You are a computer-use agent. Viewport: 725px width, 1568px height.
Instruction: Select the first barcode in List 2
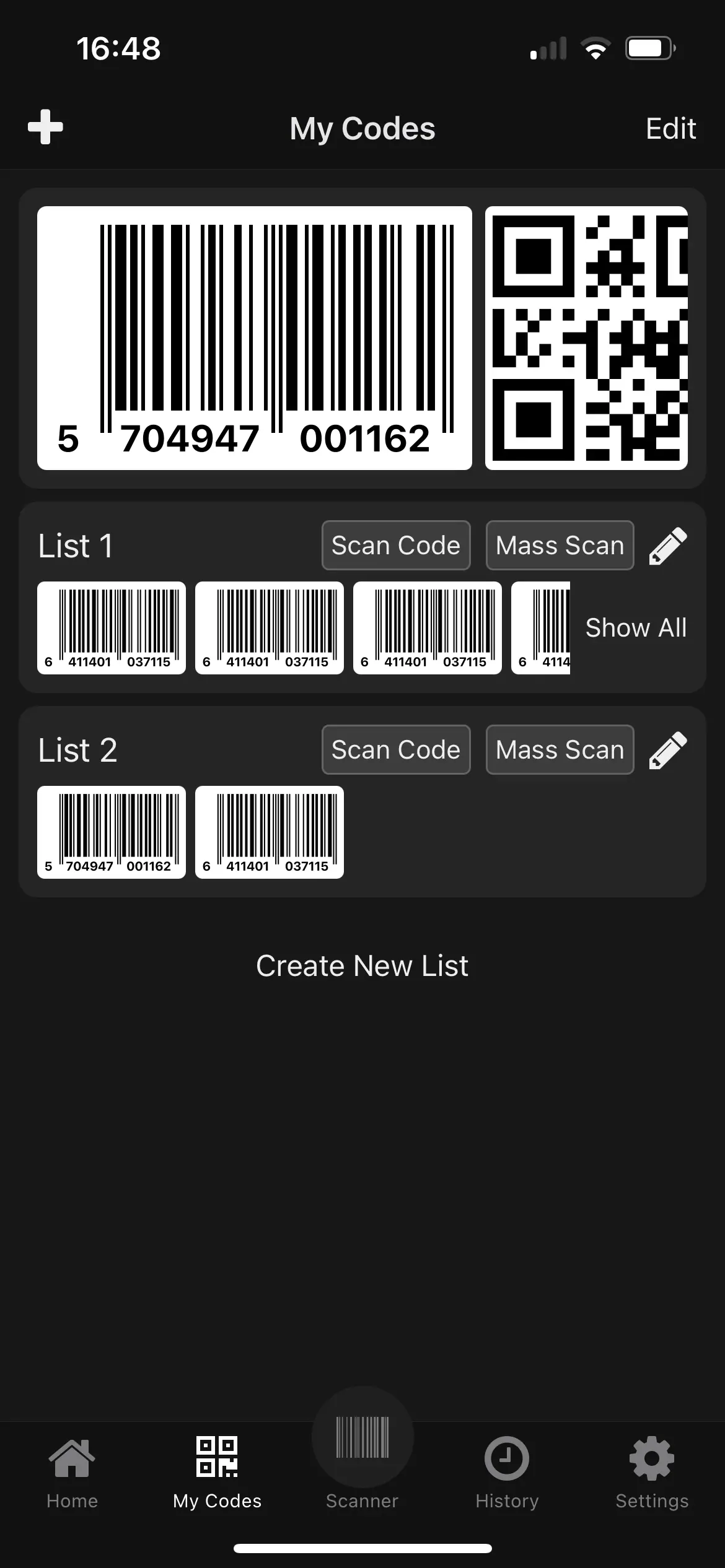click(x=112, y=833)
